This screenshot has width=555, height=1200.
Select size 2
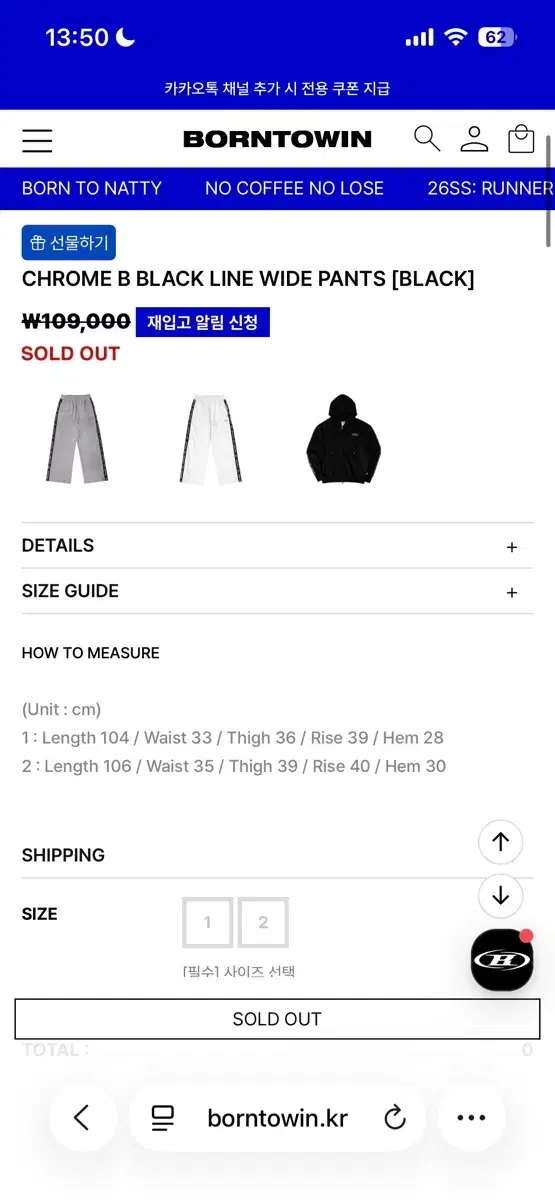point(263,923)
